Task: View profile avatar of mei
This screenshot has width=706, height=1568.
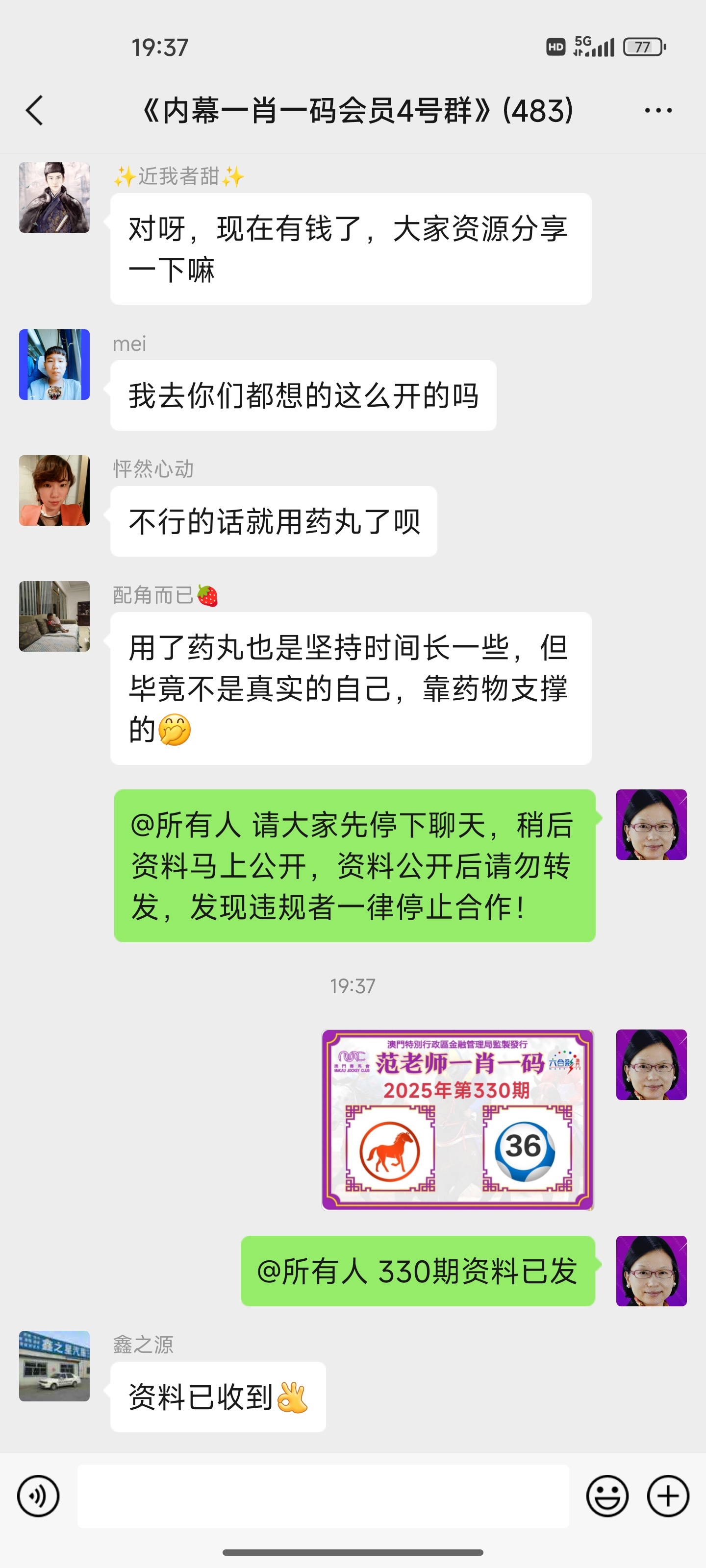Action: tap(54, 365)
